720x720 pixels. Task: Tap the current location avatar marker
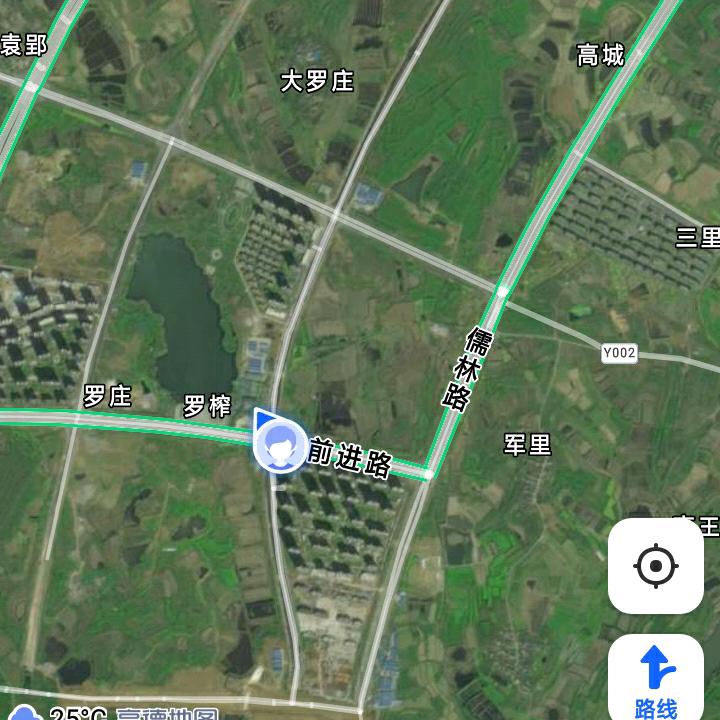(280, 445)
